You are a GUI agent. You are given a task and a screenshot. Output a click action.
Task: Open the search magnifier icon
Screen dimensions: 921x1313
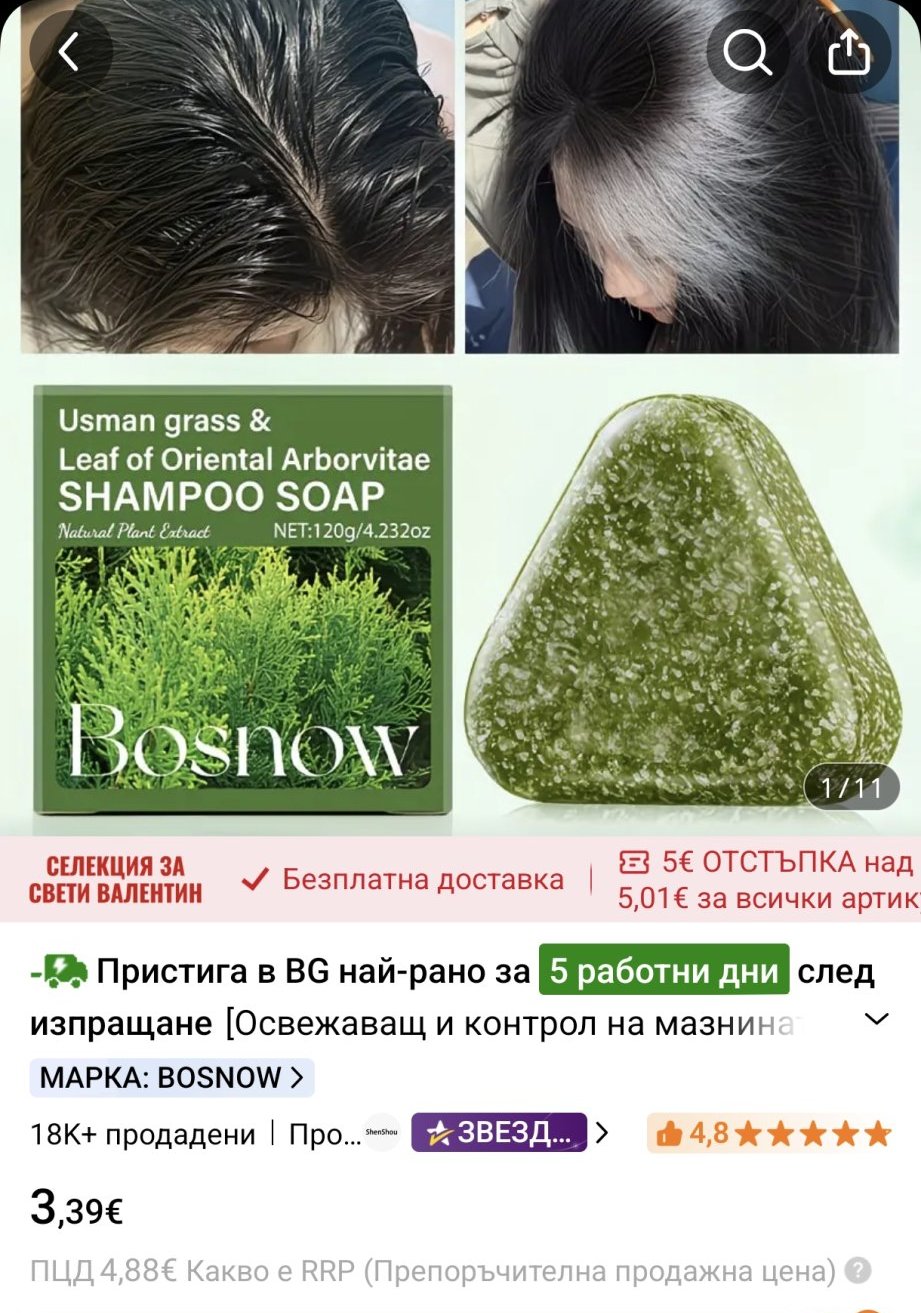(747, 52)
